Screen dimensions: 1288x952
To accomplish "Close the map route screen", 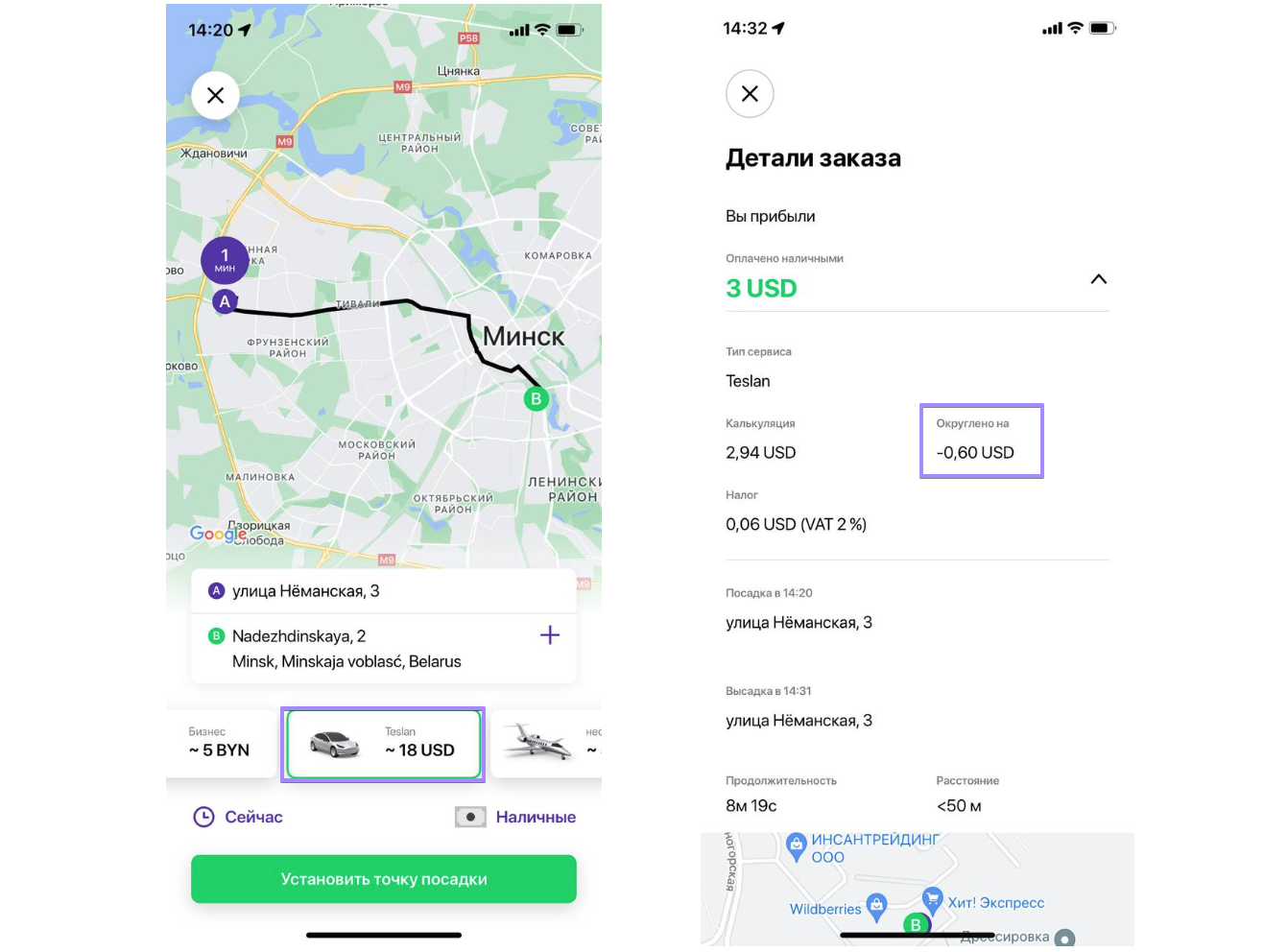I will click(x=215, y=95).
